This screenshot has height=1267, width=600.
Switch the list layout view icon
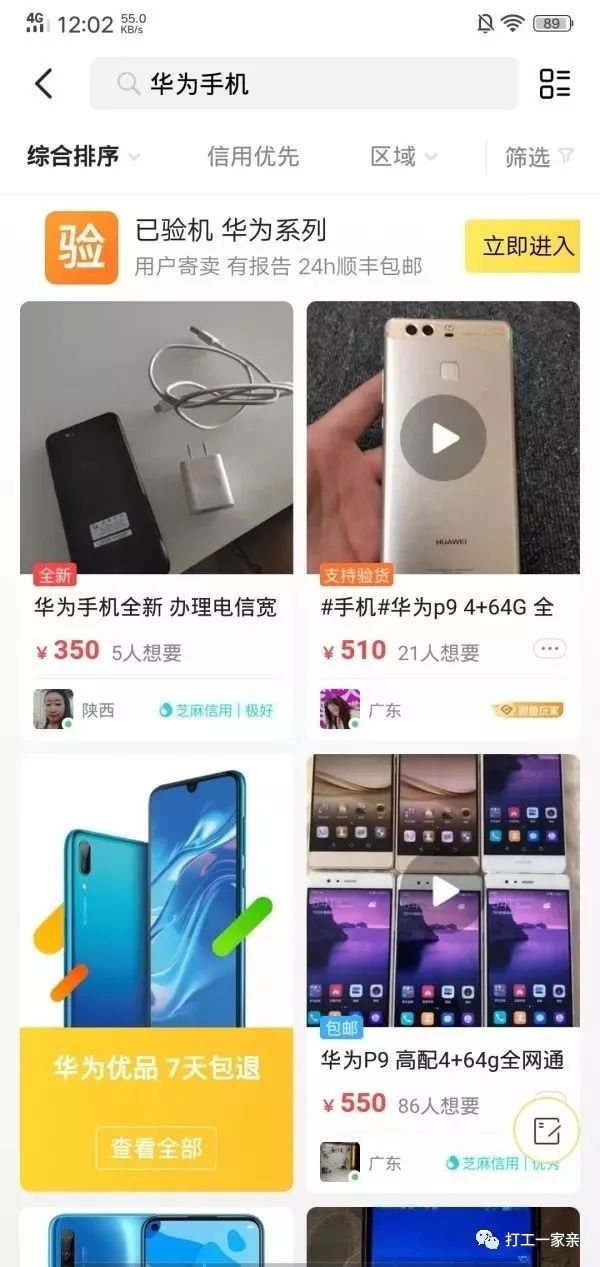554,84
